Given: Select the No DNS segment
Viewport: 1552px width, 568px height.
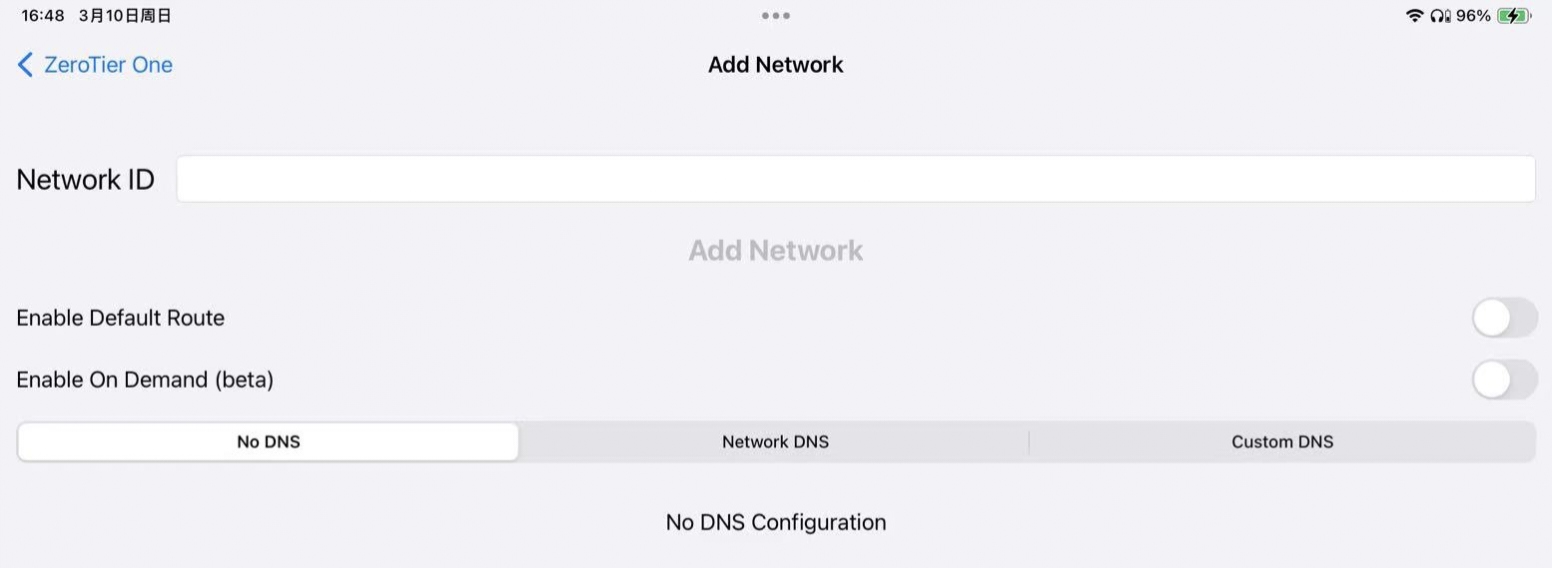Looking at the screenshot, I should point(268,442).
